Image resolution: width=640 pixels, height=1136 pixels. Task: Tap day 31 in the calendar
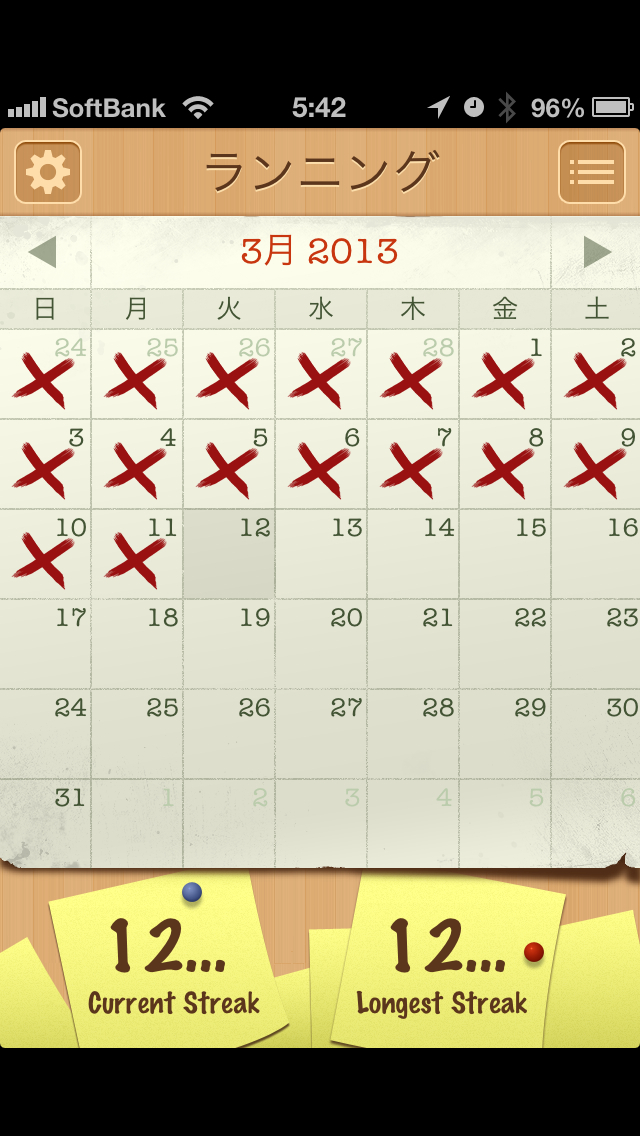[45, 823]
